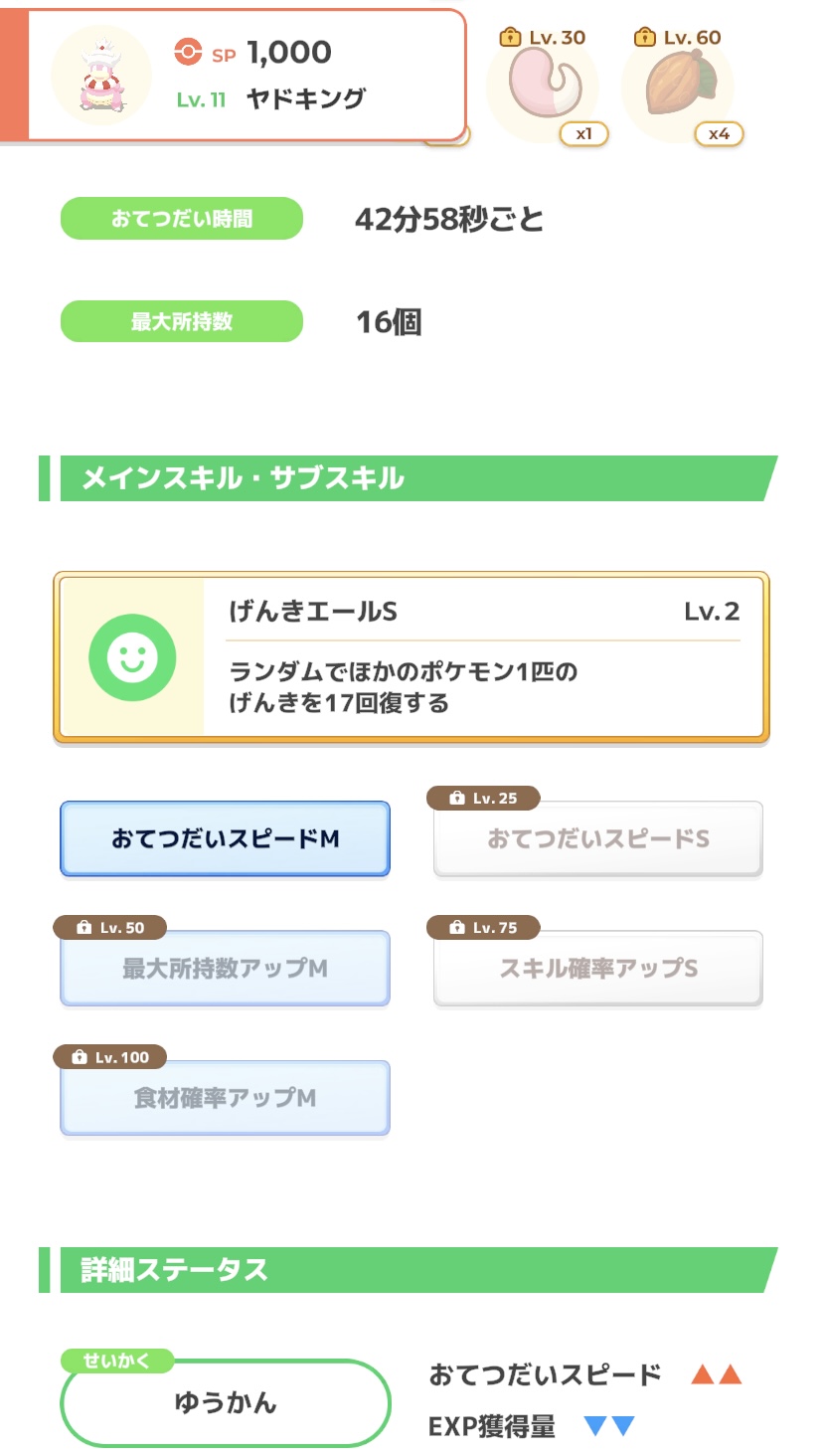823x1456 pixels.
Task: Tap the ゆうかん nature box
Action: (225, 1402)
